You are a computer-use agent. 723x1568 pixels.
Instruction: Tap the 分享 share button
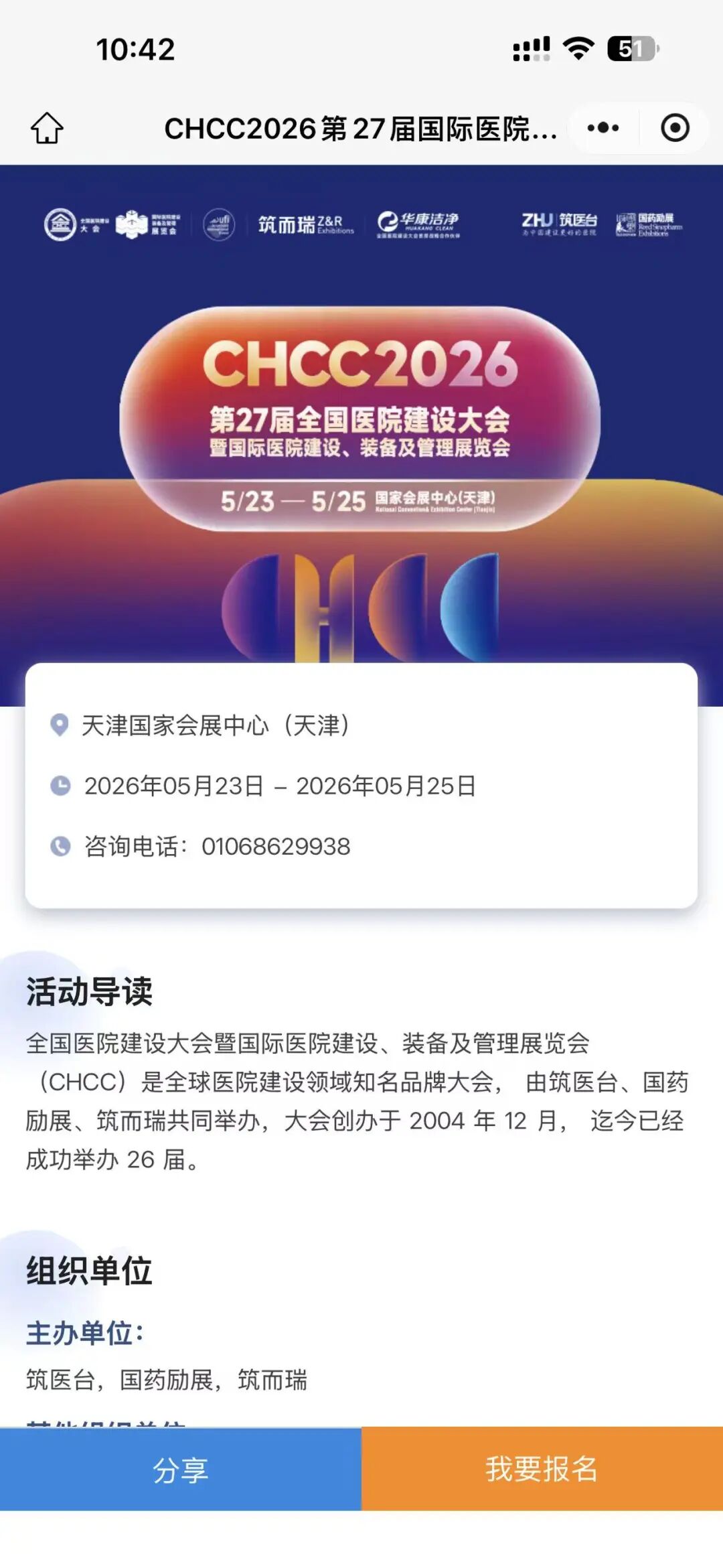click(181, 1468)
